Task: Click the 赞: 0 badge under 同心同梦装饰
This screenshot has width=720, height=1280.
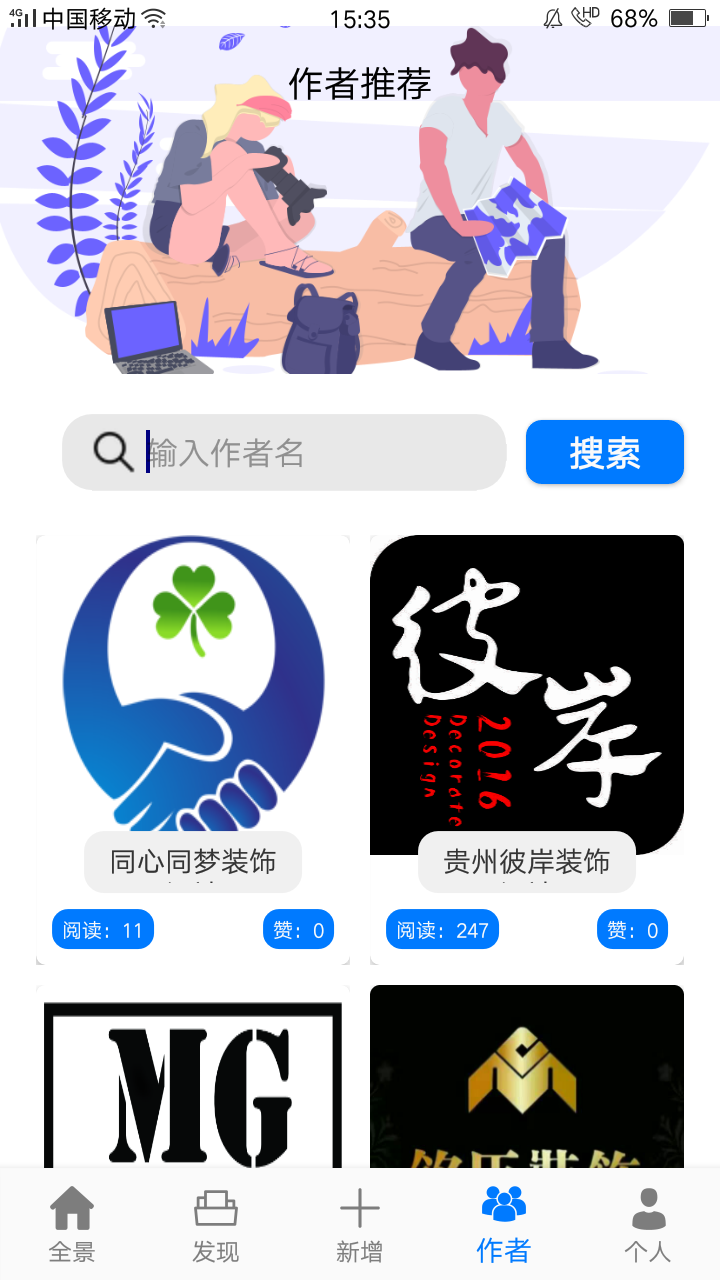Action: point(298,929)
